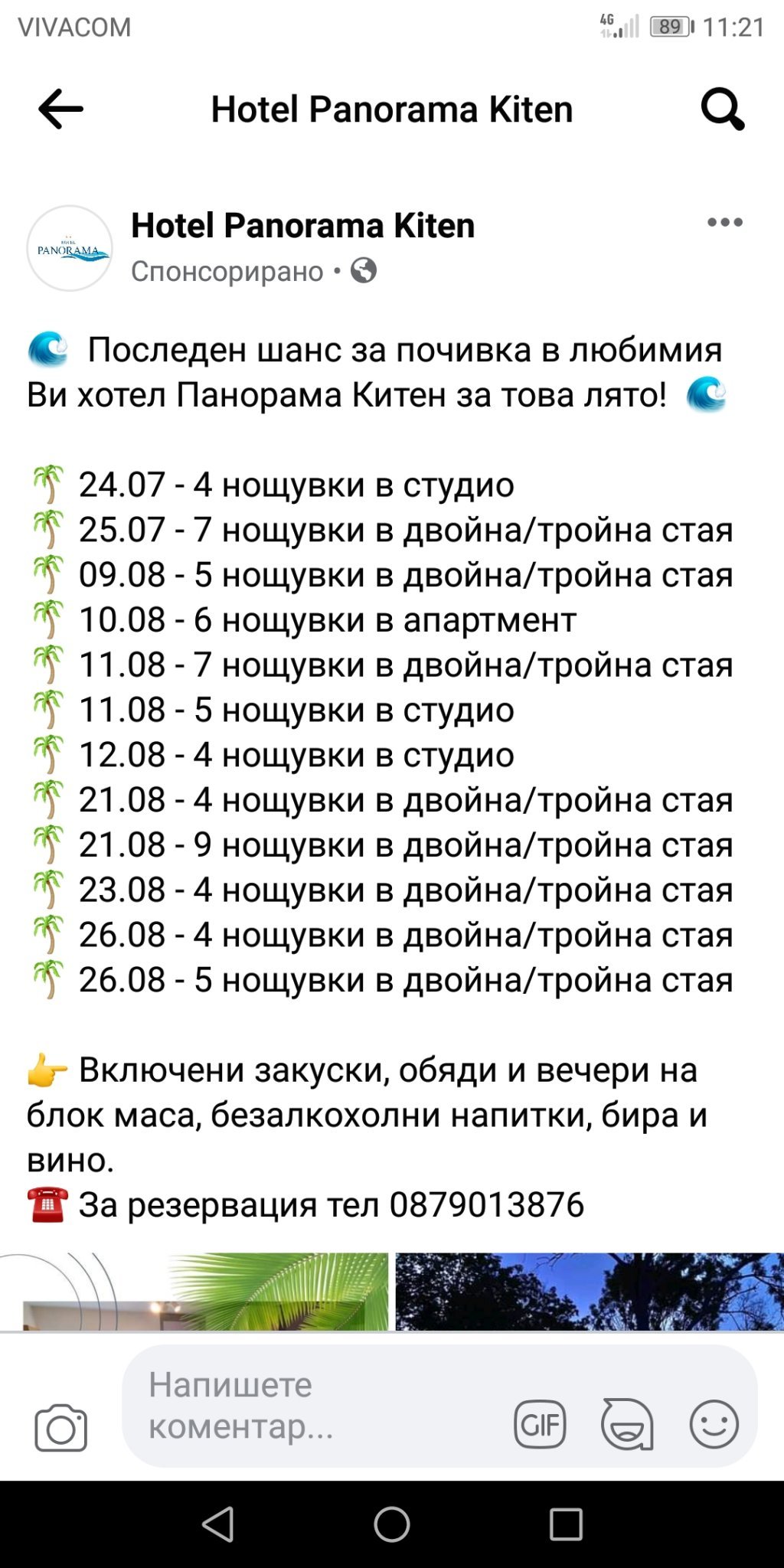Viewport: 784px width, 1568px height.
Task: Open recent apps from the navigation bar
Action: pyautogui.click(x=566, y=1524)
